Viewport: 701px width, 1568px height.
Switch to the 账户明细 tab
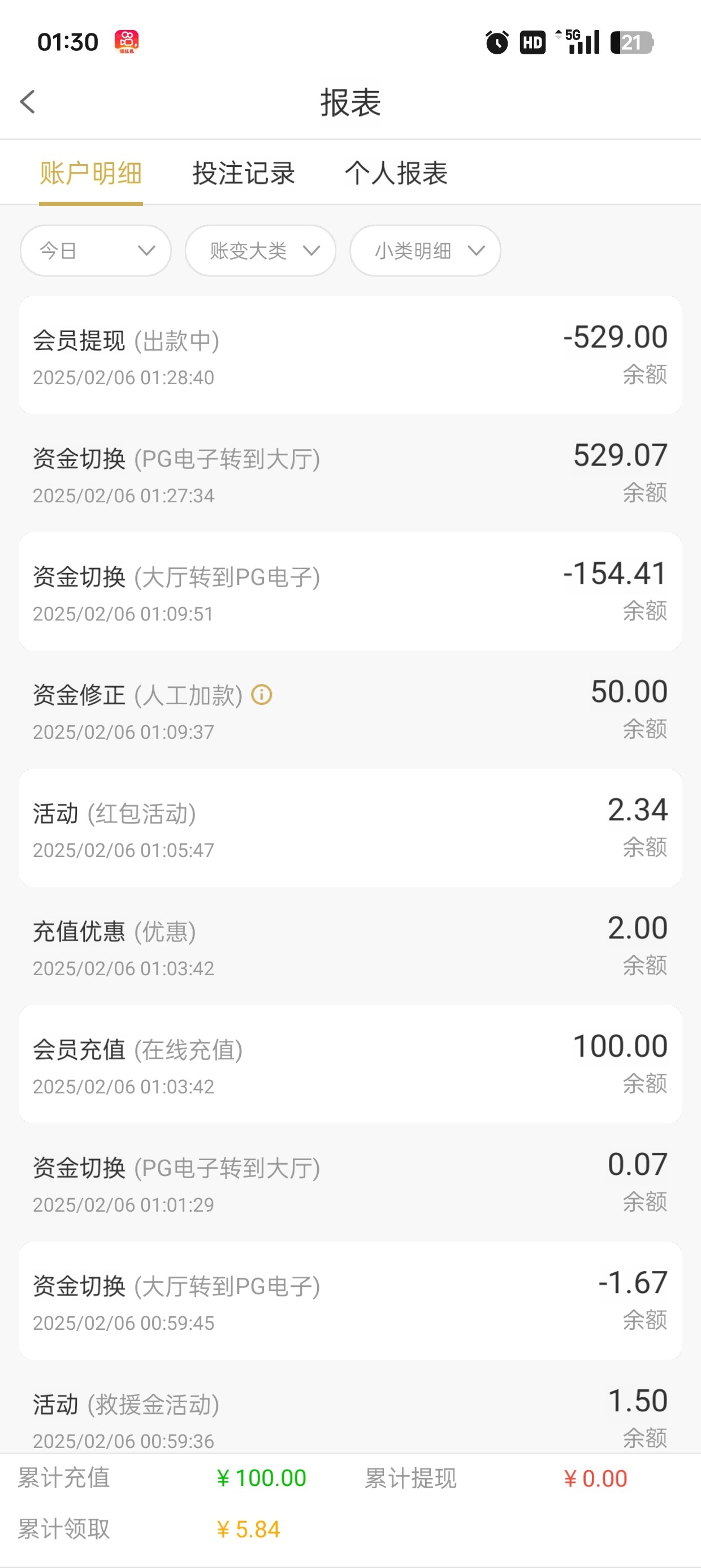[x=90, y=174]
